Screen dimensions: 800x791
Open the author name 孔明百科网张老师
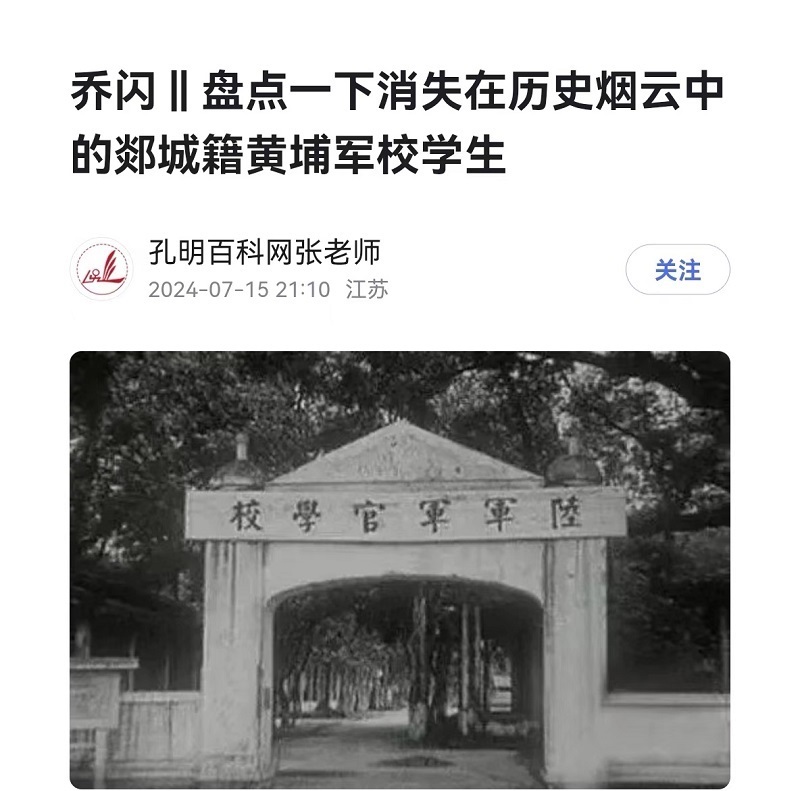264,252
